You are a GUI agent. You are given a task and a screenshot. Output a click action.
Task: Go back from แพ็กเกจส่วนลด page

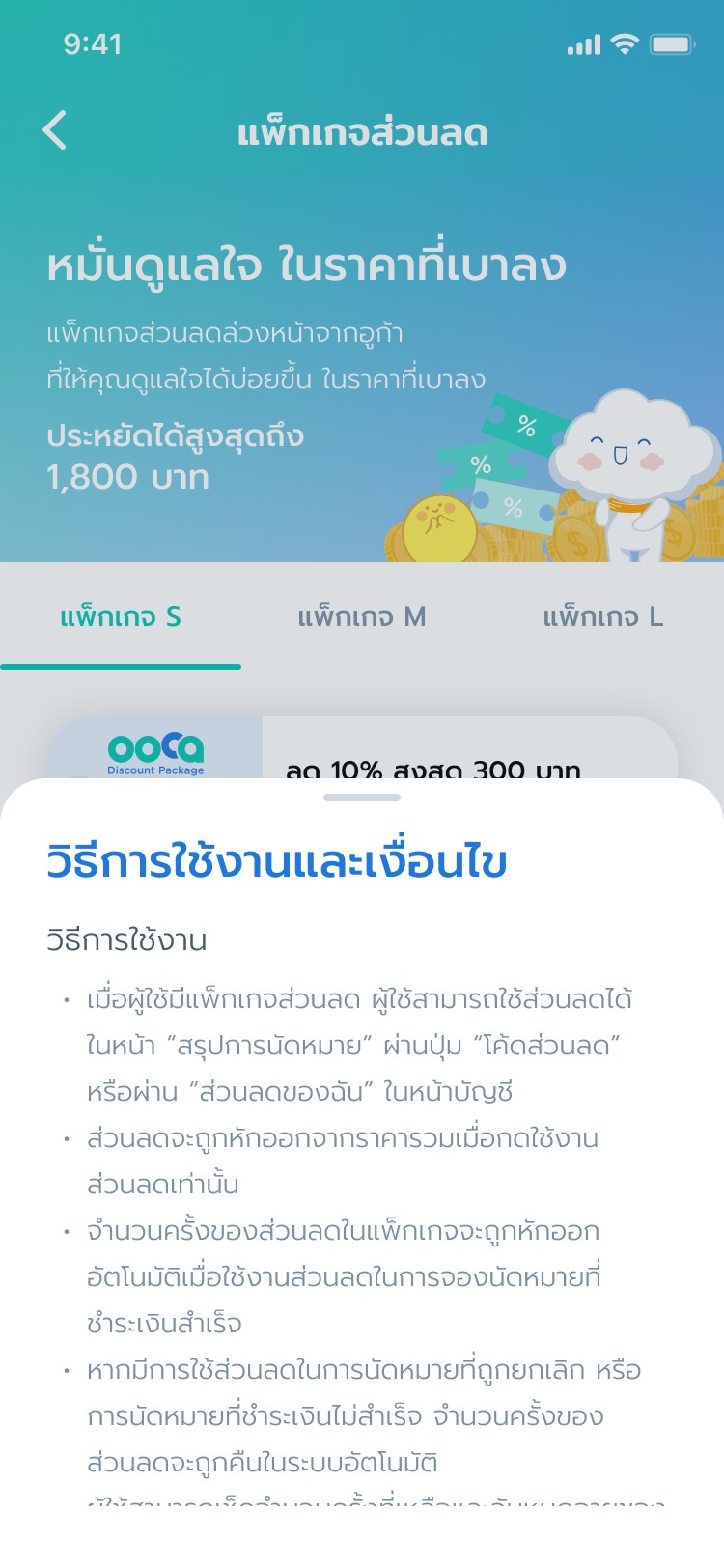[x=55, y=130]
